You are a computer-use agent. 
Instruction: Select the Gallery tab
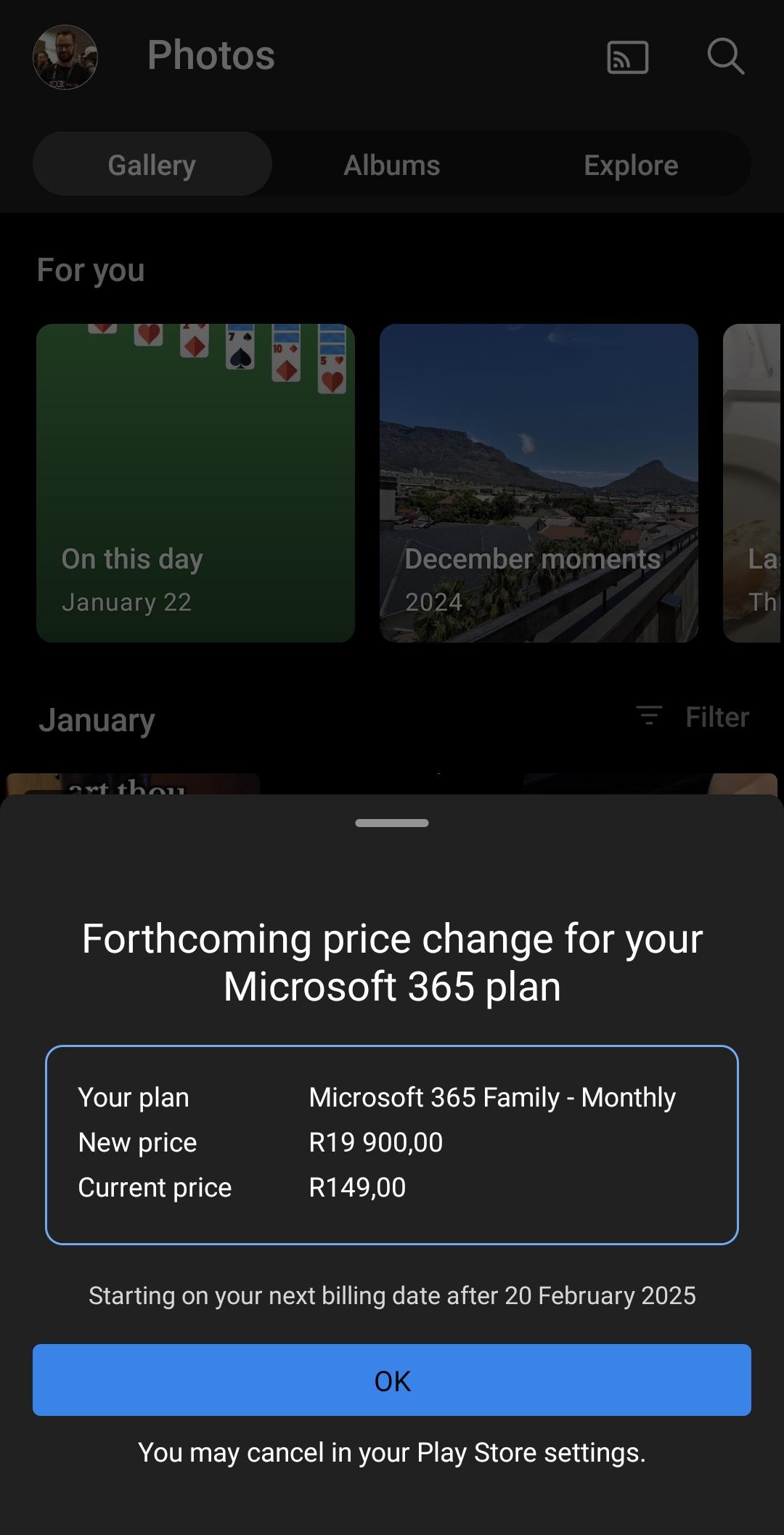click(152, 165)
